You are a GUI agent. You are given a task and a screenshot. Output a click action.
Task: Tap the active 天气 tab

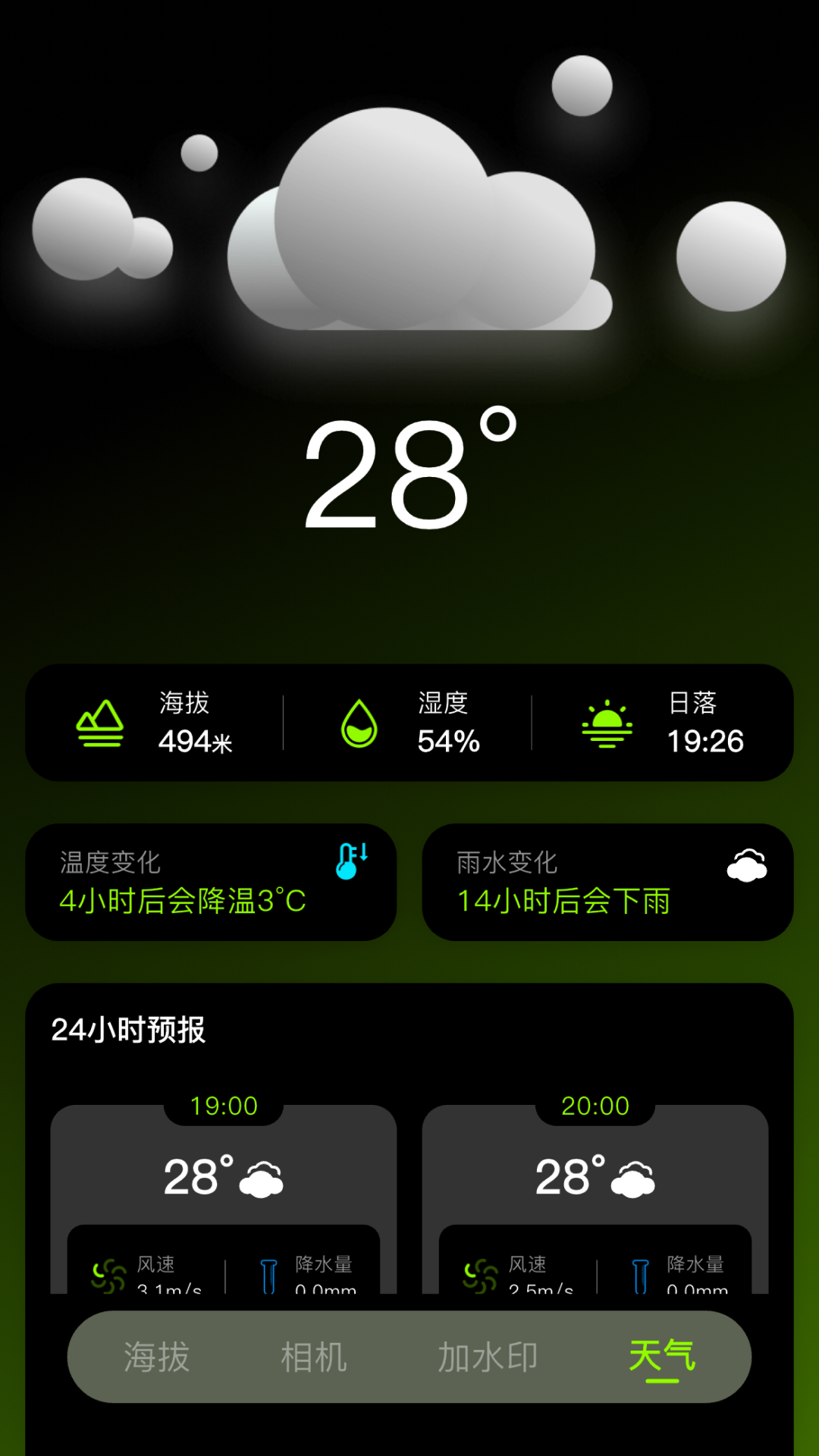point(662,1356)
